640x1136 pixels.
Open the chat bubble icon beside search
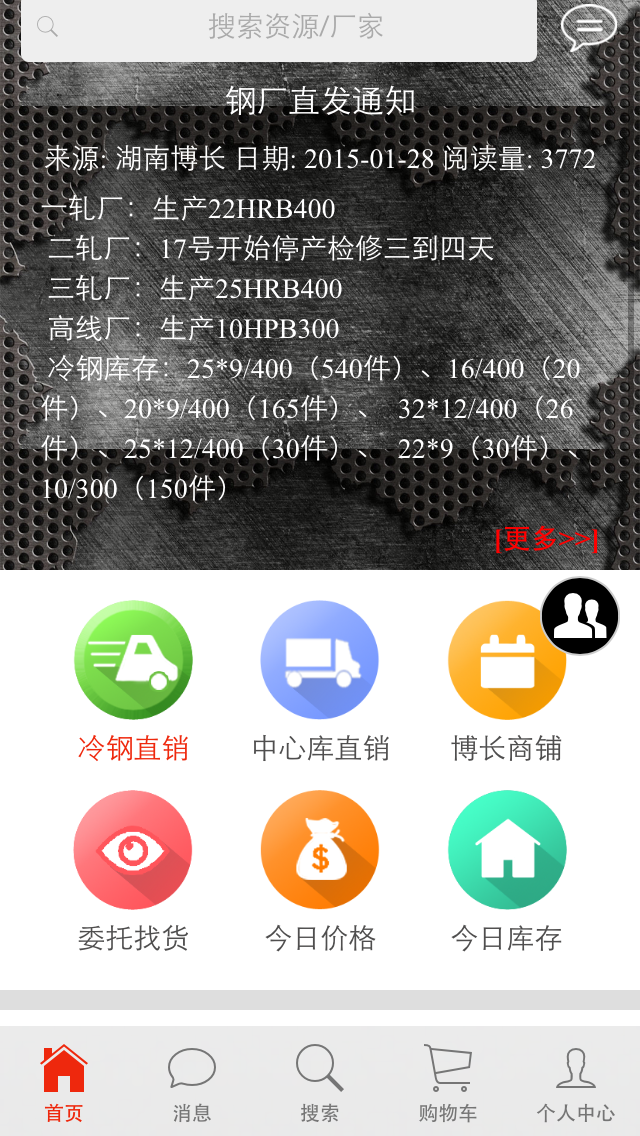tap(588, 27)
